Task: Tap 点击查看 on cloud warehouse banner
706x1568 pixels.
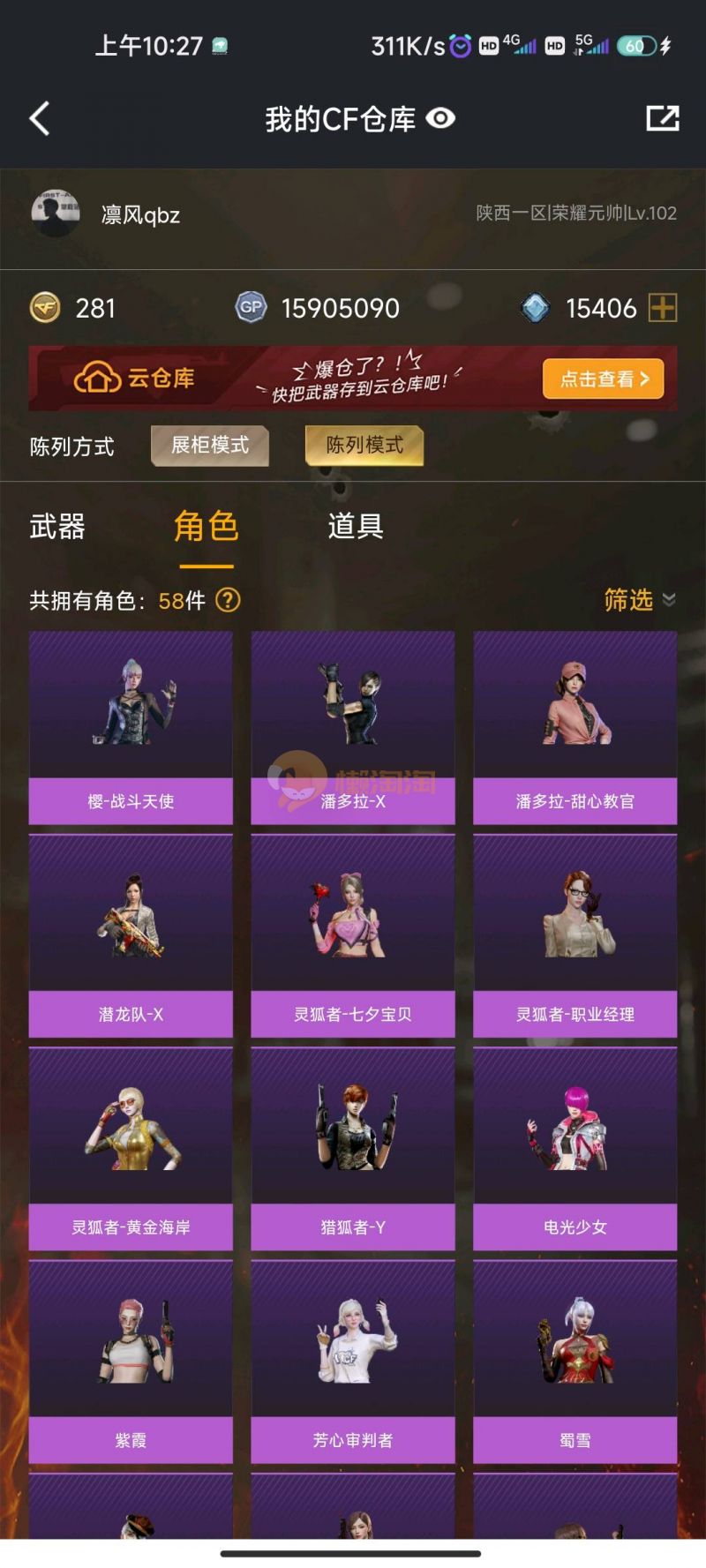Action: [603, 379]
